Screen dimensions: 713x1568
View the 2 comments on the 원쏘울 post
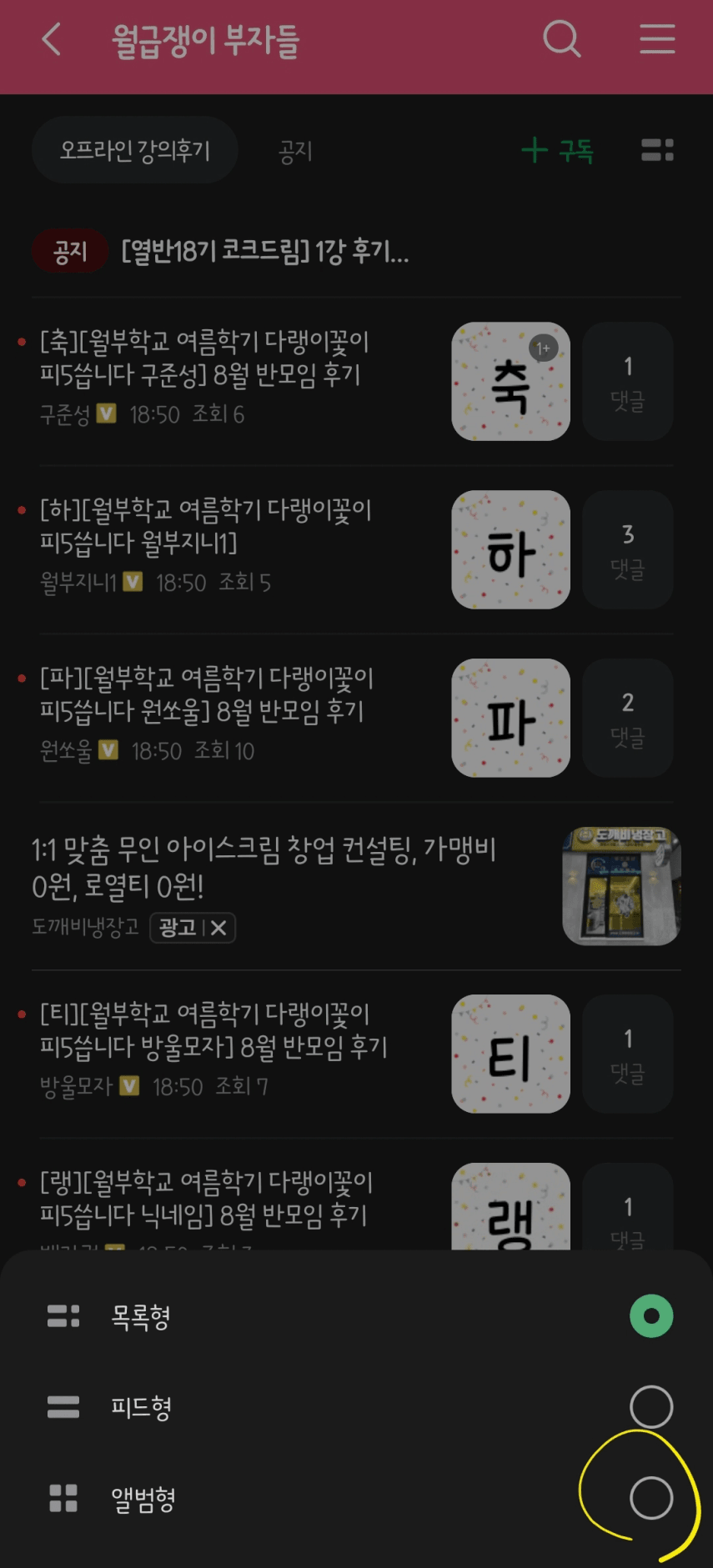[628, 718]
